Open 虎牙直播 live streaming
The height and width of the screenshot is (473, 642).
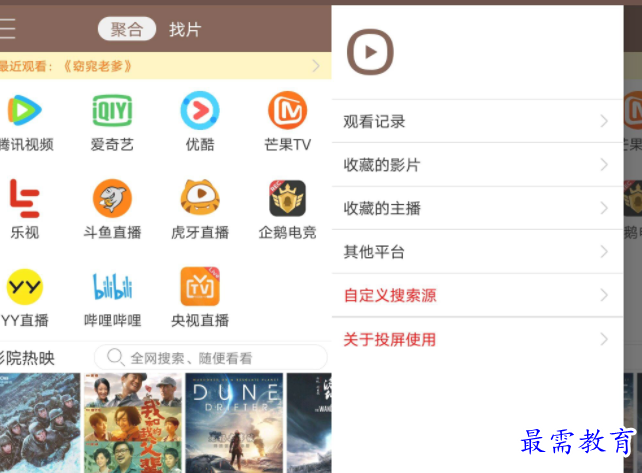(x=200, y=209)
